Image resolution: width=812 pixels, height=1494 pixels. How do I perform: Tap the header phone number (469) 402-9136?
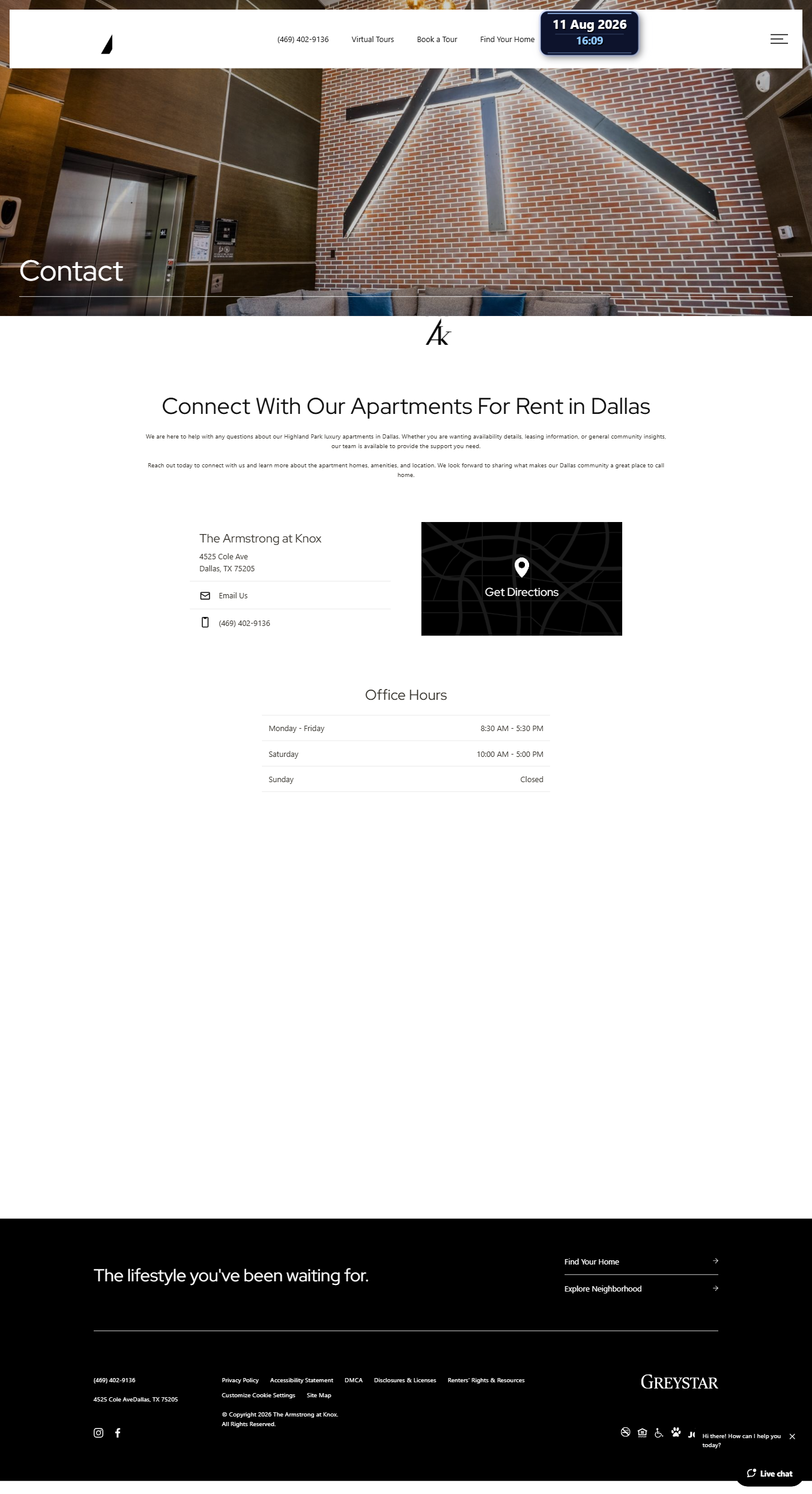303,40
